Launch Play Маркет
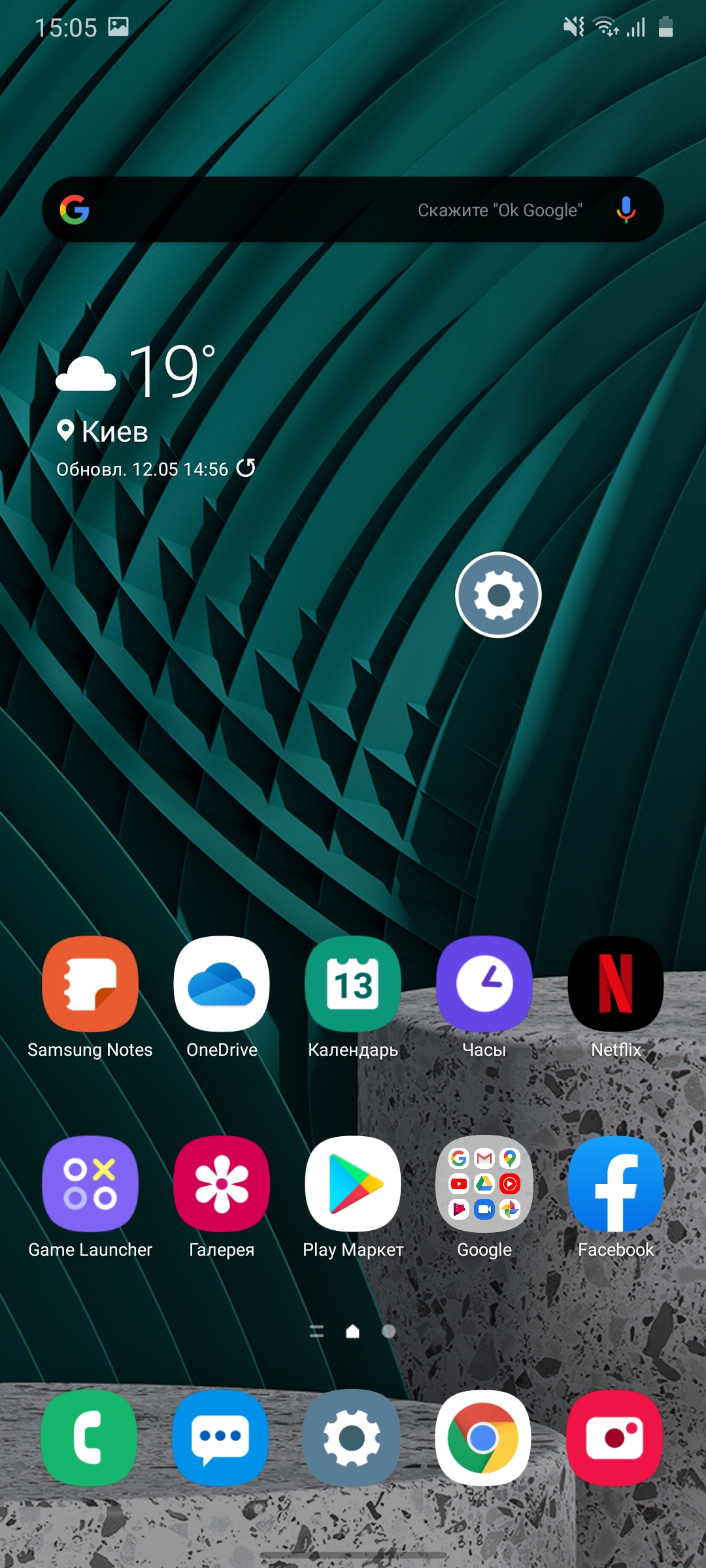This screenshot has width=706, height=1568. [x=353, y=1184]
